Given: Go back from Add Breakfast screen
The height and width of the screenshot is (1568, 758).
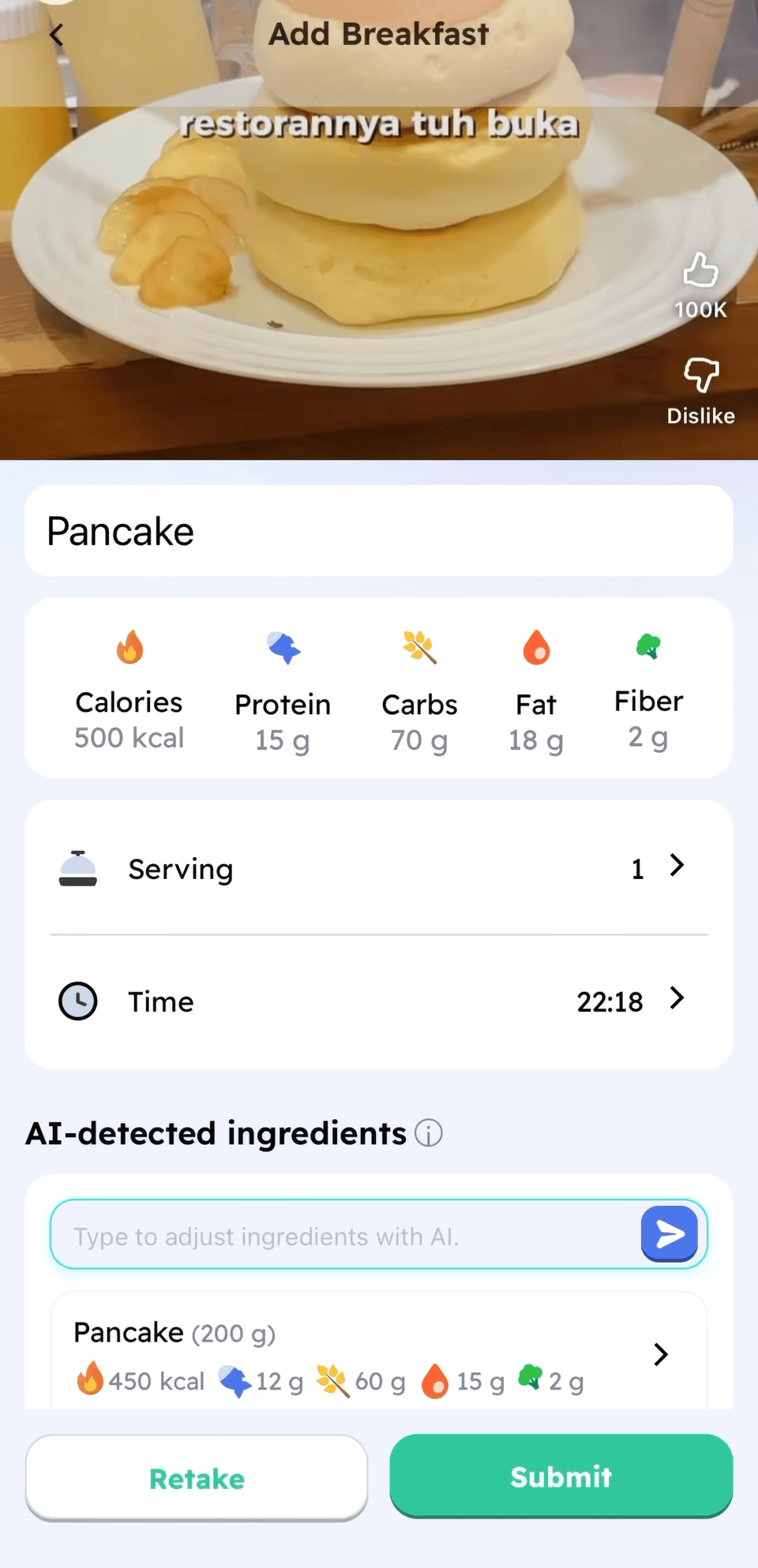Looking at the screenshot, I should click(56, 34).
